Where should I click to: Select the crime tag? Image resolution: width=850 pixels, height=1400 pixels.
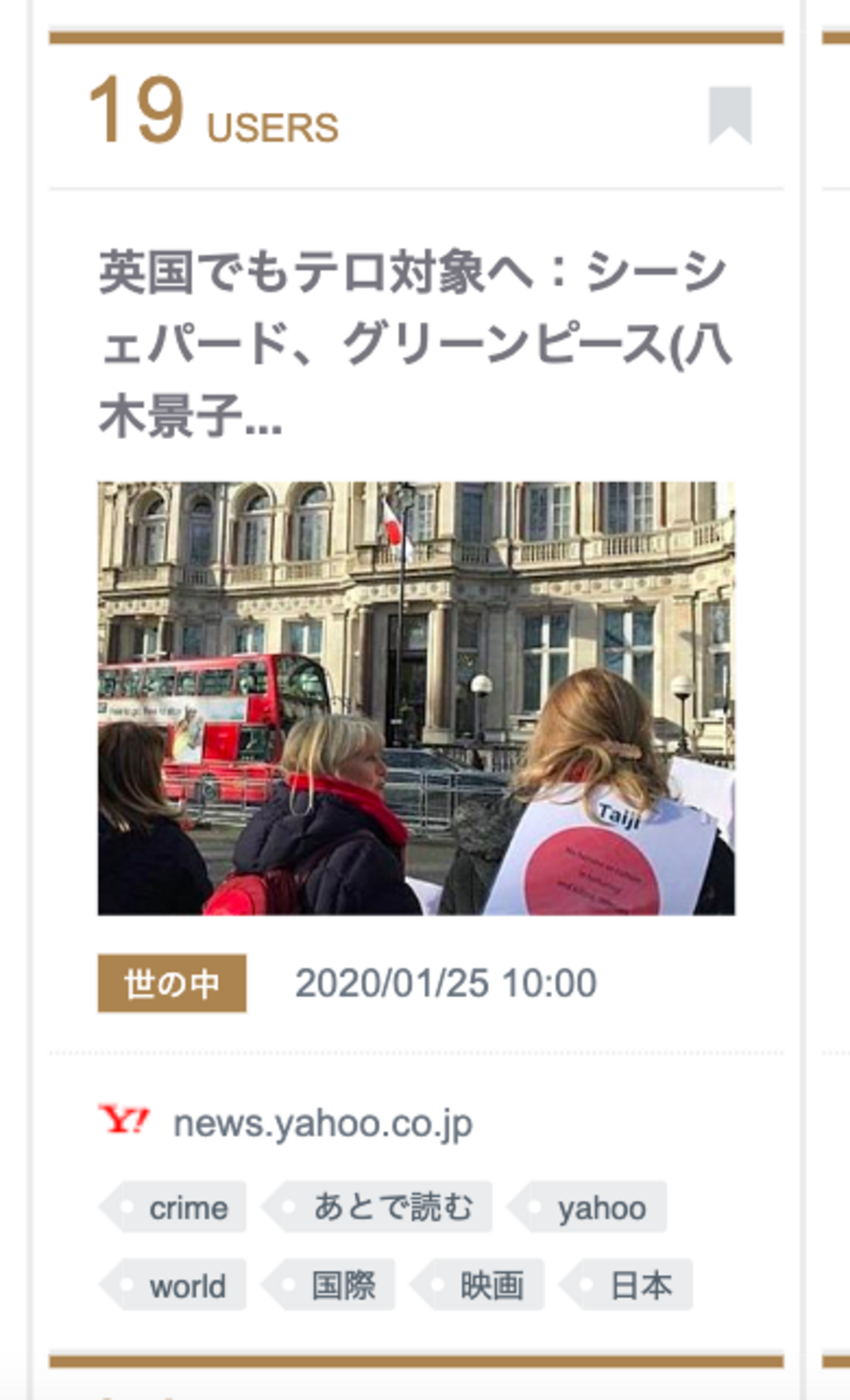click(186, 1208)
